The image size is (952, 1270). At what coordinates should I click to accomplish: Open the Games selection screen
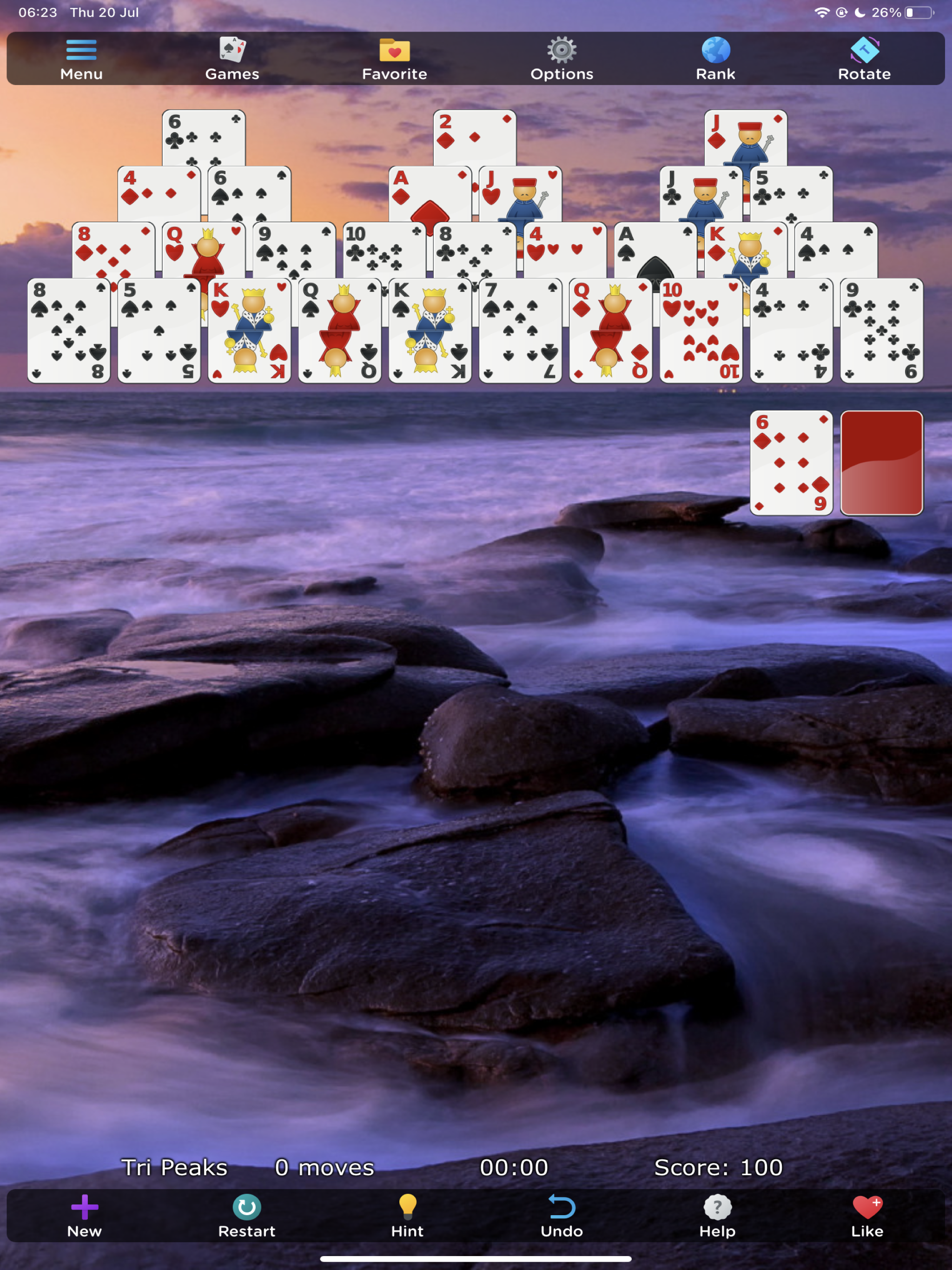pos(231,58)
